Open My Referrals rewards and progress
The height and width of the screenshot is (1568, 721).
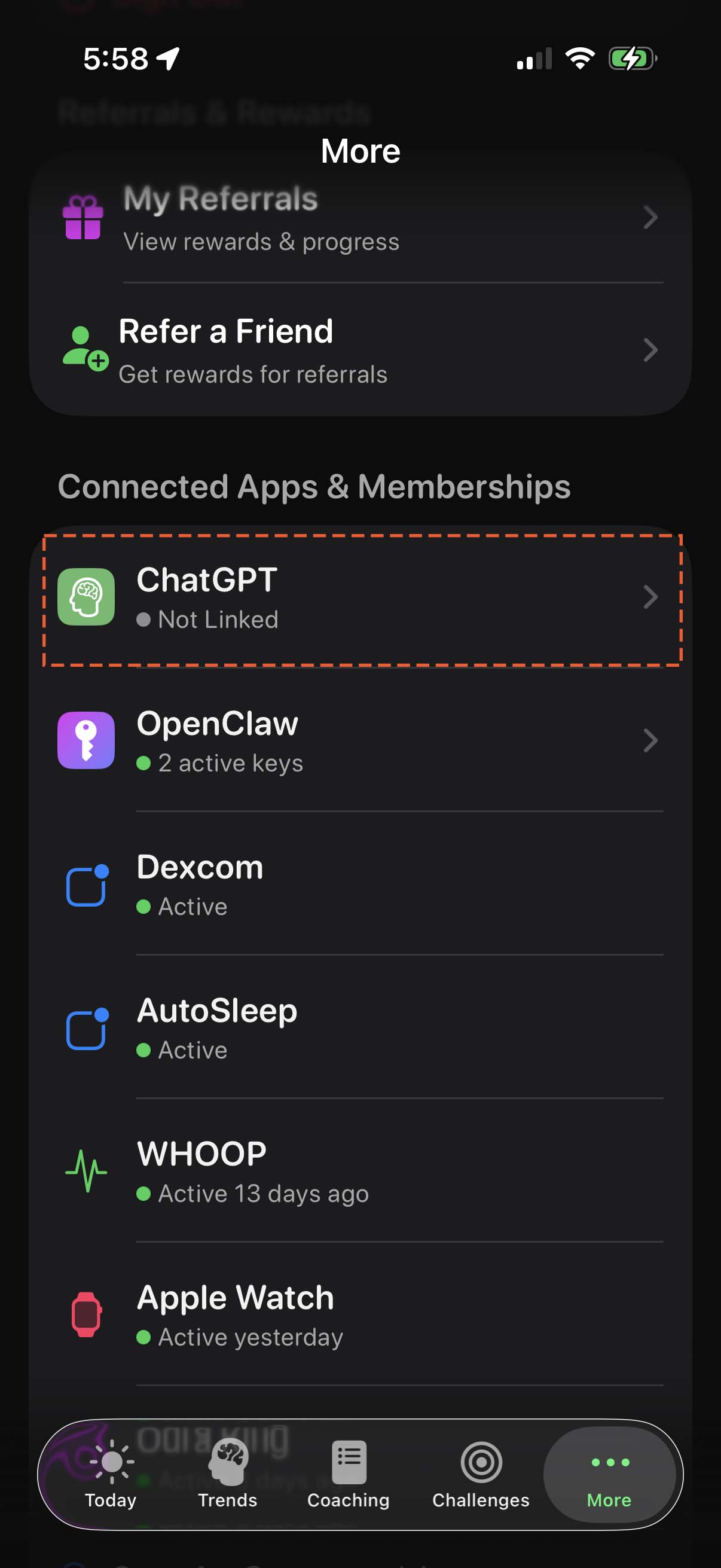[x=360, y=219]
